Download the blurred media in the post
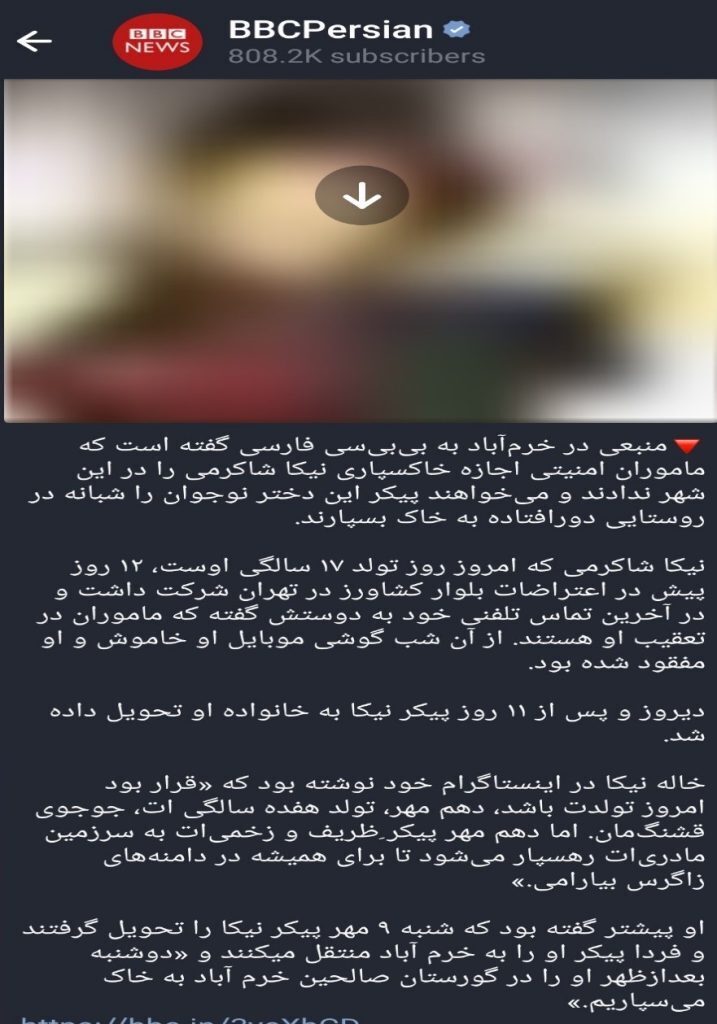Screen dimensions: 717x1024 pyautogui.click(x=362, y=195)
